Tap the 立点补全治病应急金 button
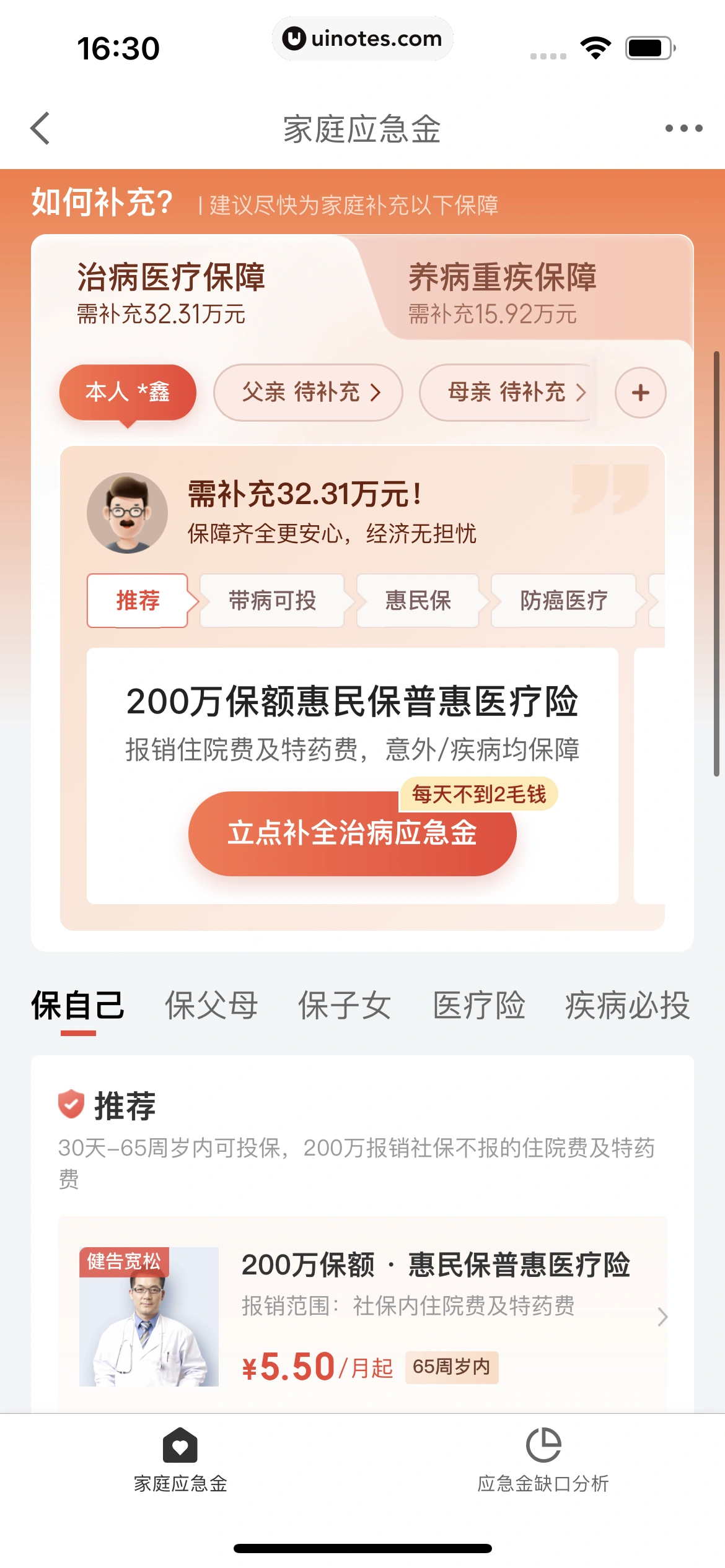This screenshot has width=725, height=1568. 352,833
